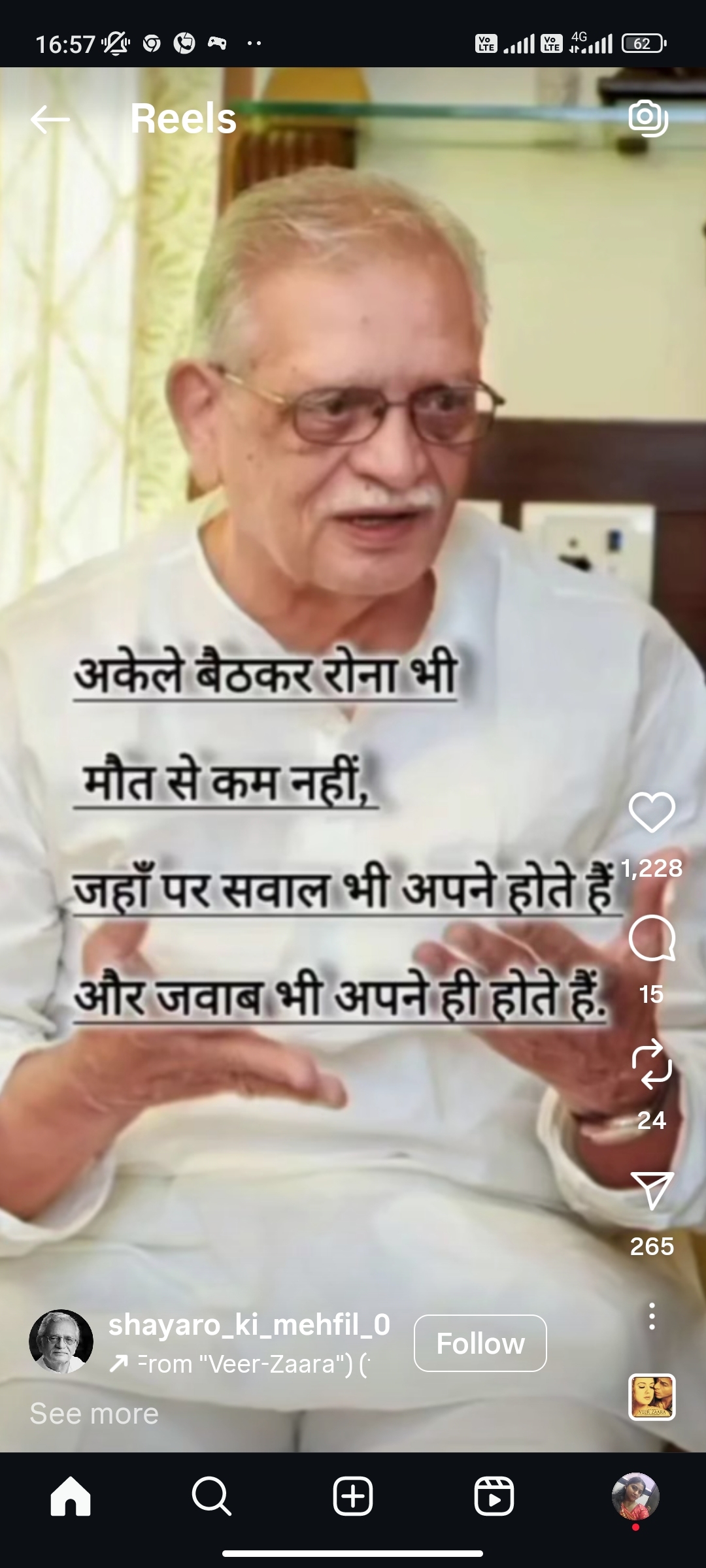Viewport: 706px width, 1568px height.
Task: Open the comments on this reel
Action: [x=651, y=938]
